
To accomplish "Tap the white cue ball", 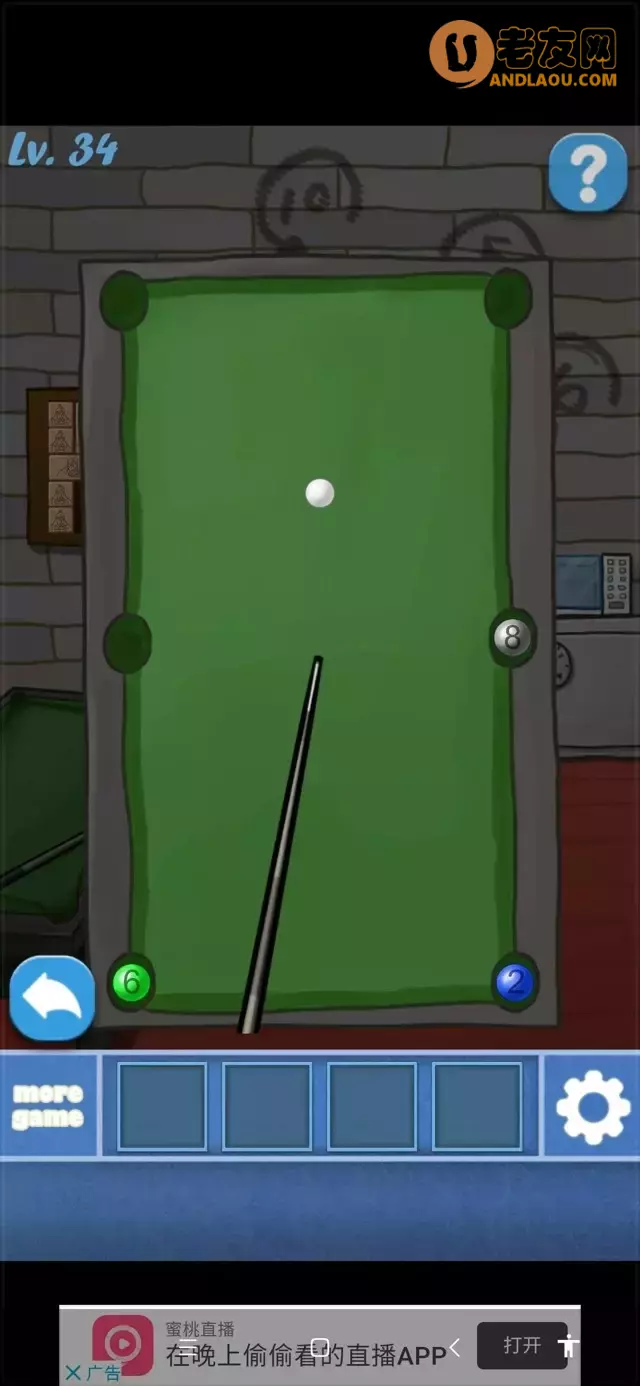I will [319, 493].
